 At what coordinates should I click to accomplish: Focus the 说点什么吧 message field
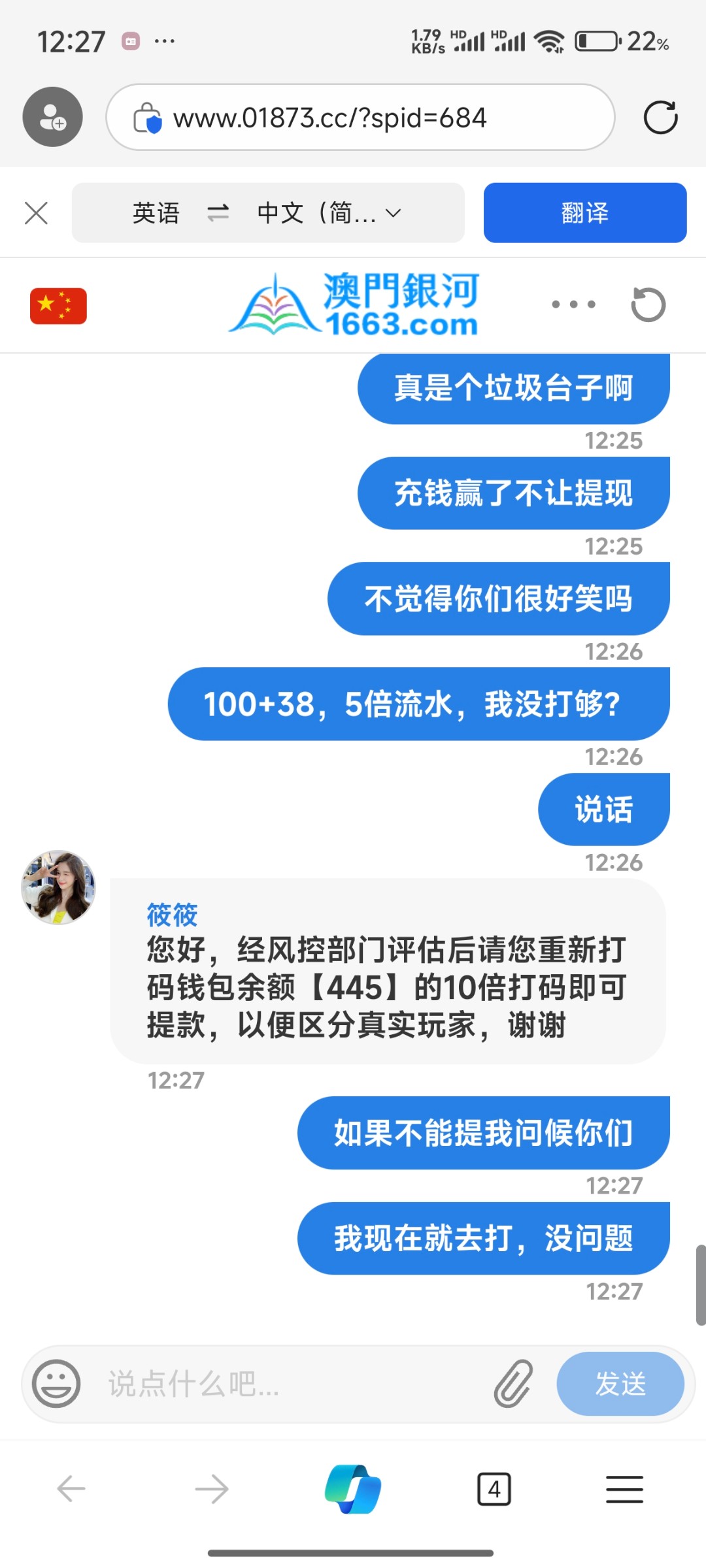point(288,1383)
